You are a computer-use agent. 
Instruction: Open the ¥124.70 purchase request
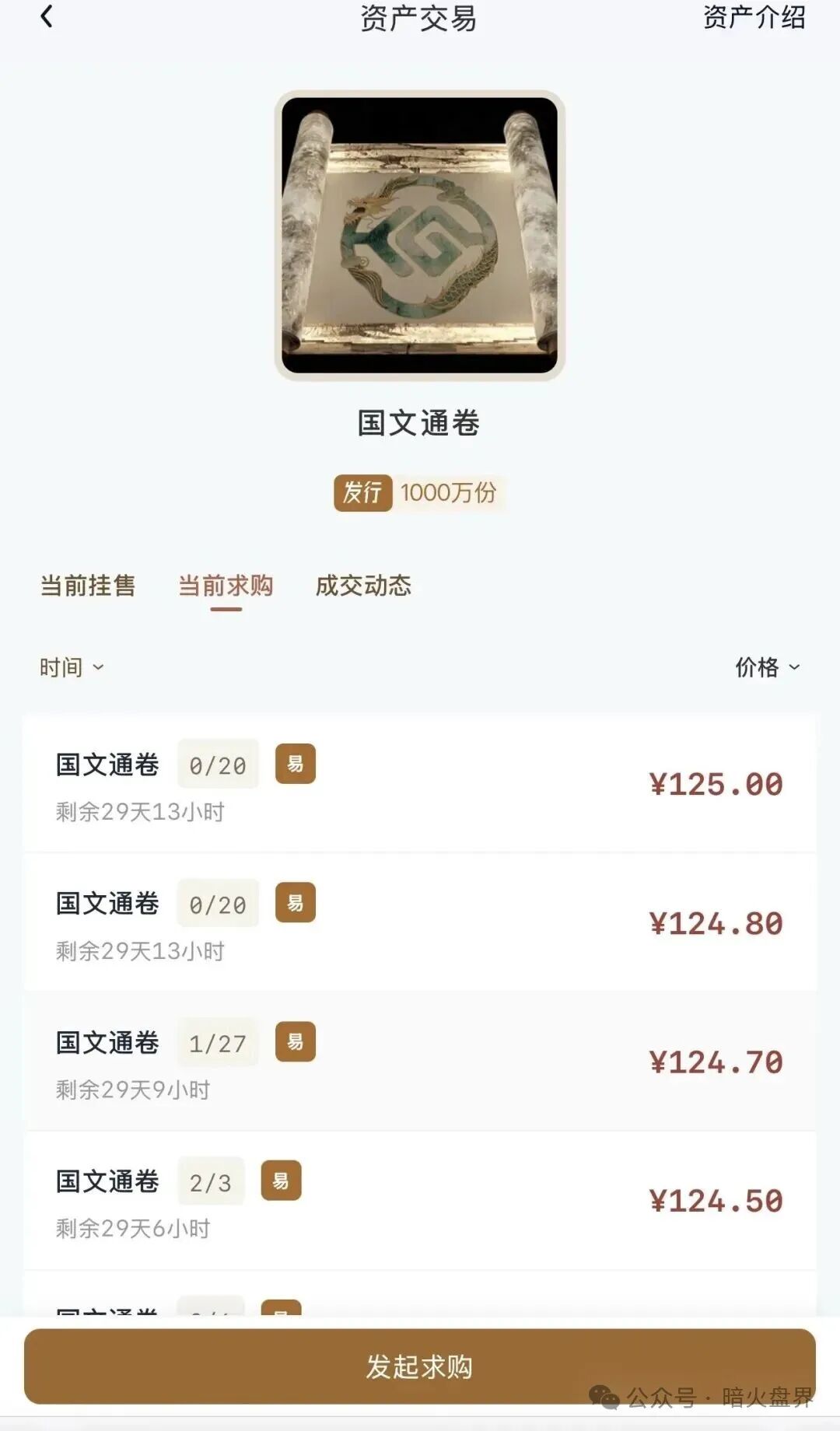[420, 1062]
